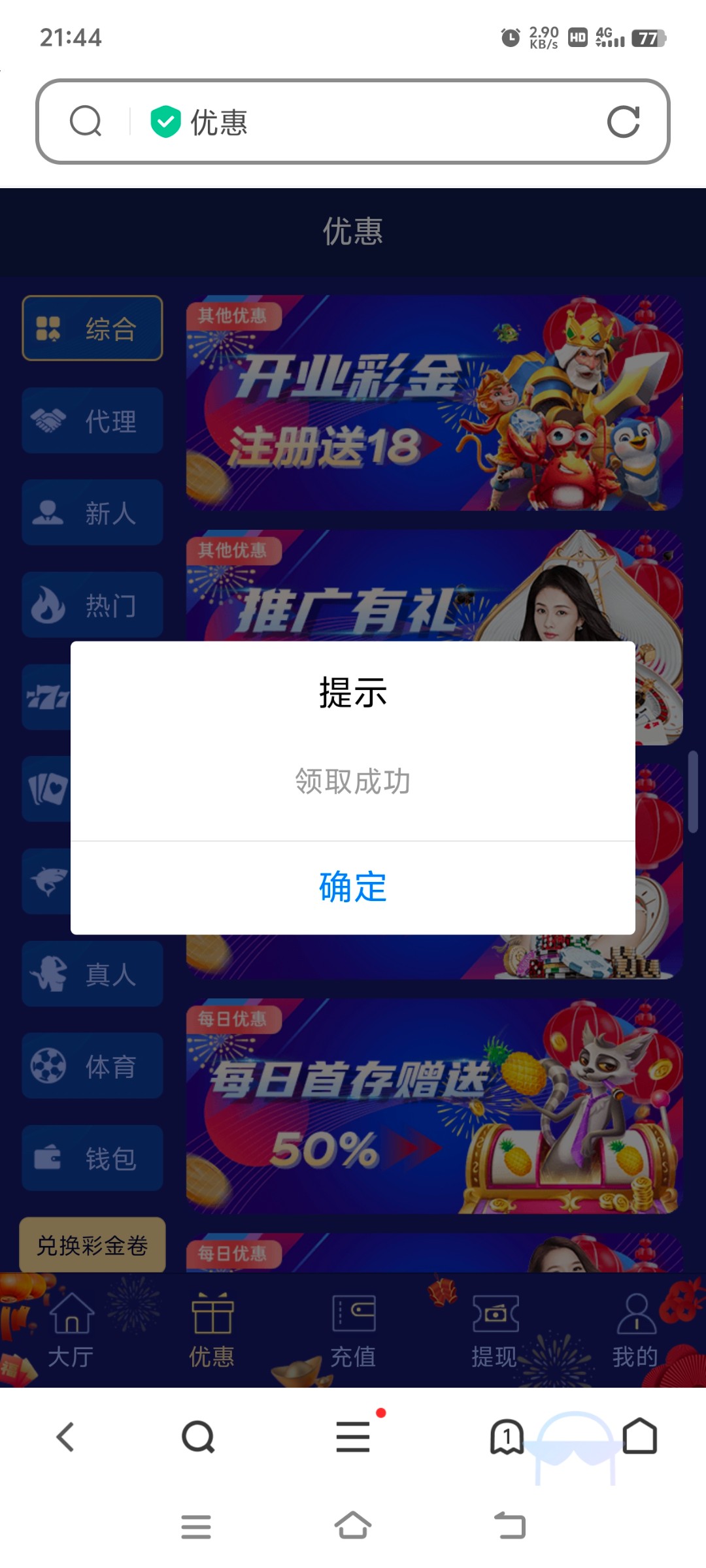Open the 提现 tab
Viewport: 706px width, 1568px height.
click(x=494, y=1330)
